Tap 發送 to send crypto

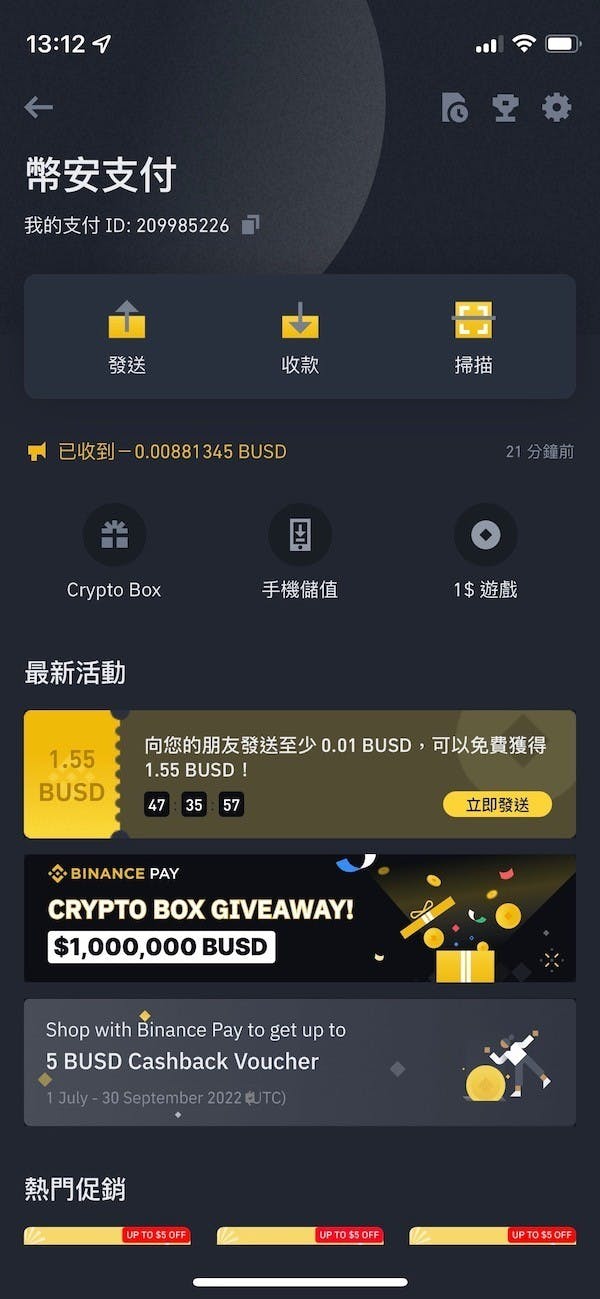pos(127,338)
